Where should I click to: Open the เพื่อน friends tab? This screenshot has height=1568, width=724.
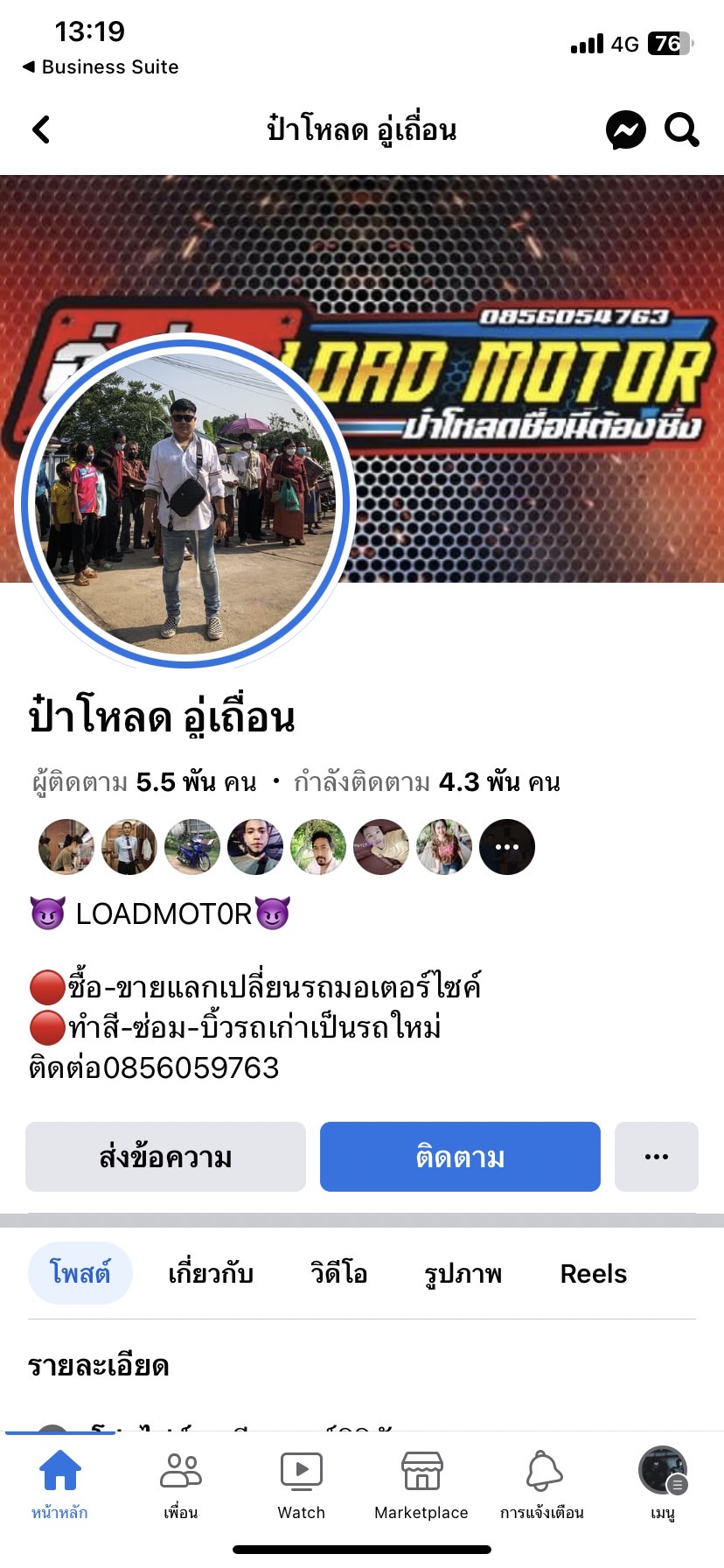(x=180, y=1484)
